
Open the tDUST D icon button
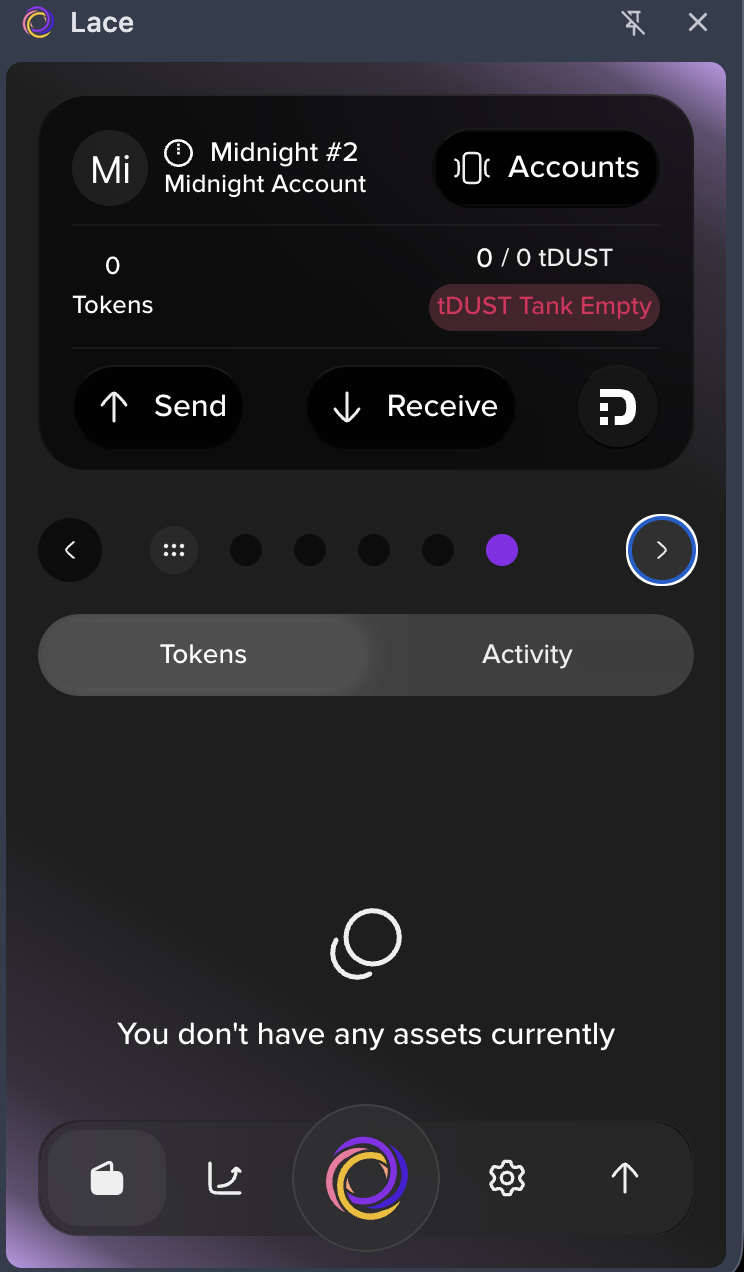pyautogui.click(x=618, y=407)
